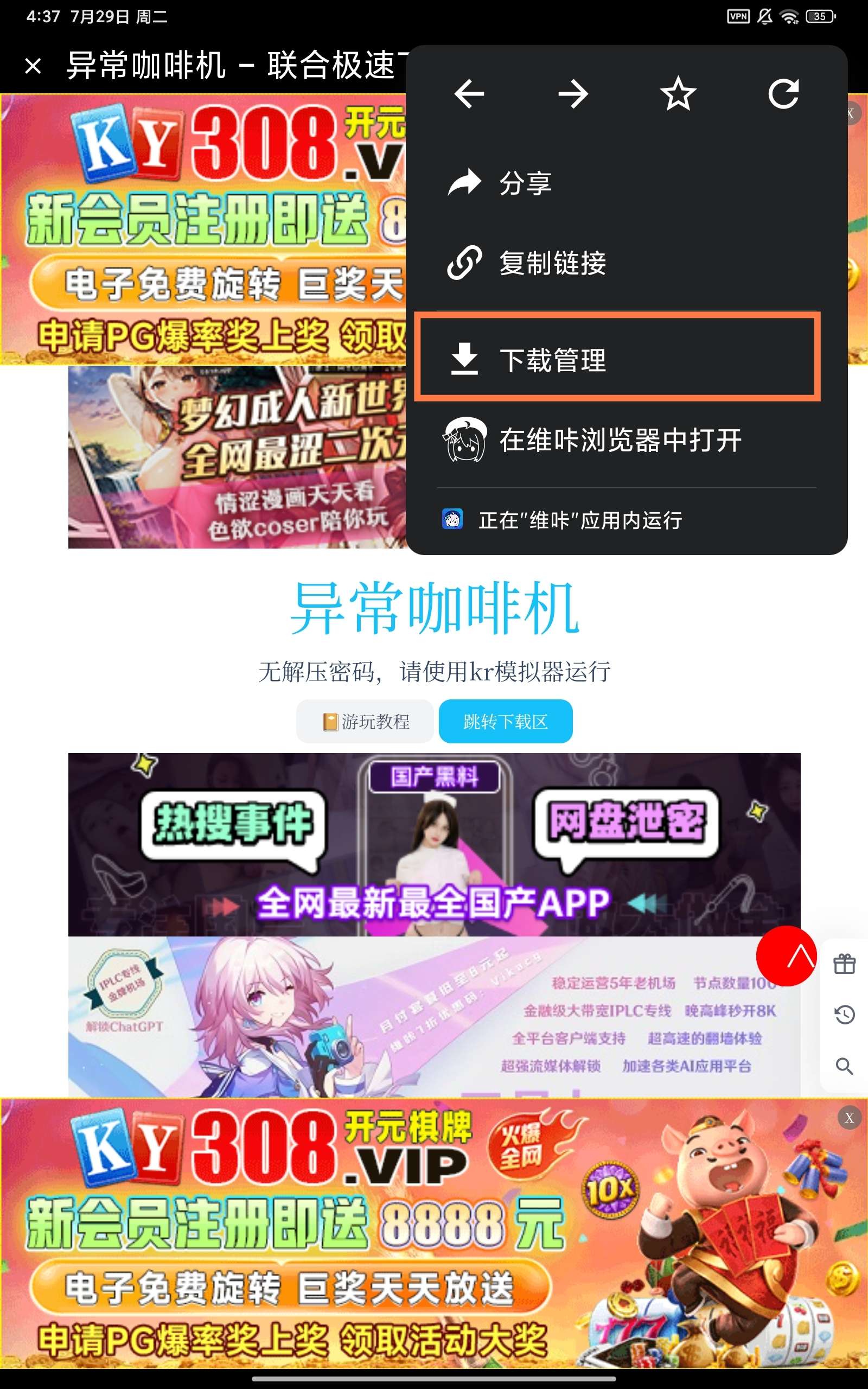Open search from the side panel
Image resolution: width=868 pixels, height=1389 pixels.
click(845, 1066)
